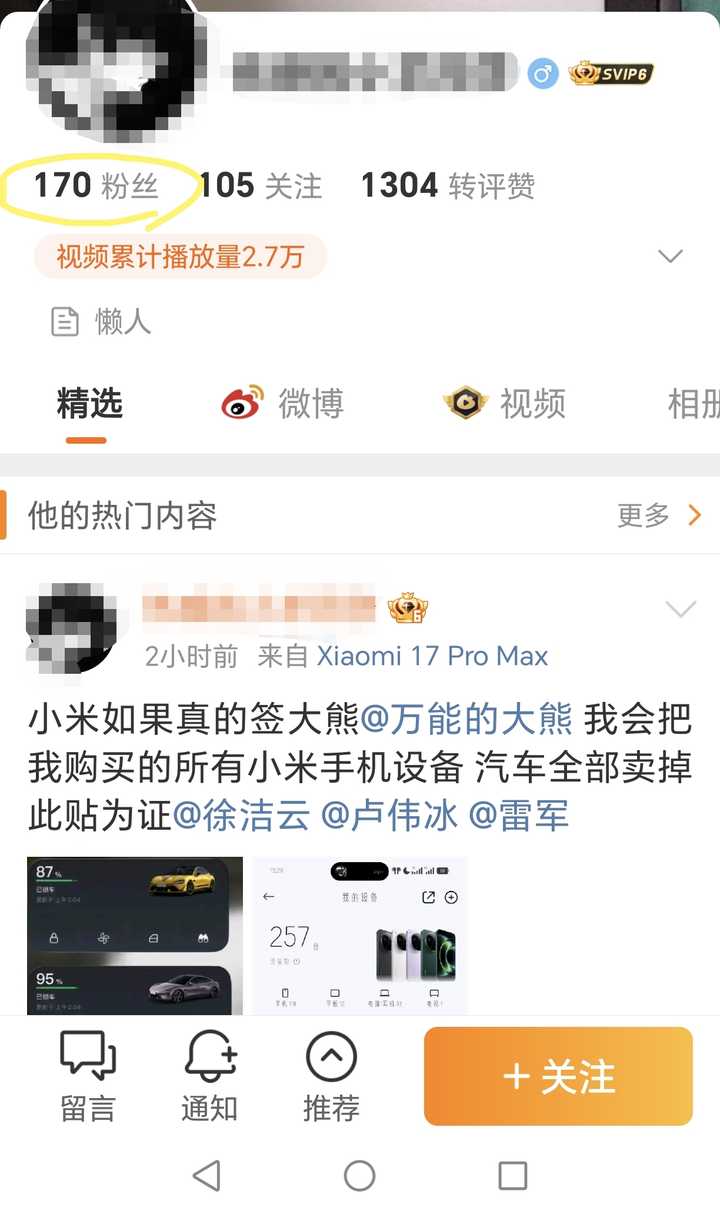Switch to the 微博 tab
This screenshot has width=720, height=1214.
point(283,404)
